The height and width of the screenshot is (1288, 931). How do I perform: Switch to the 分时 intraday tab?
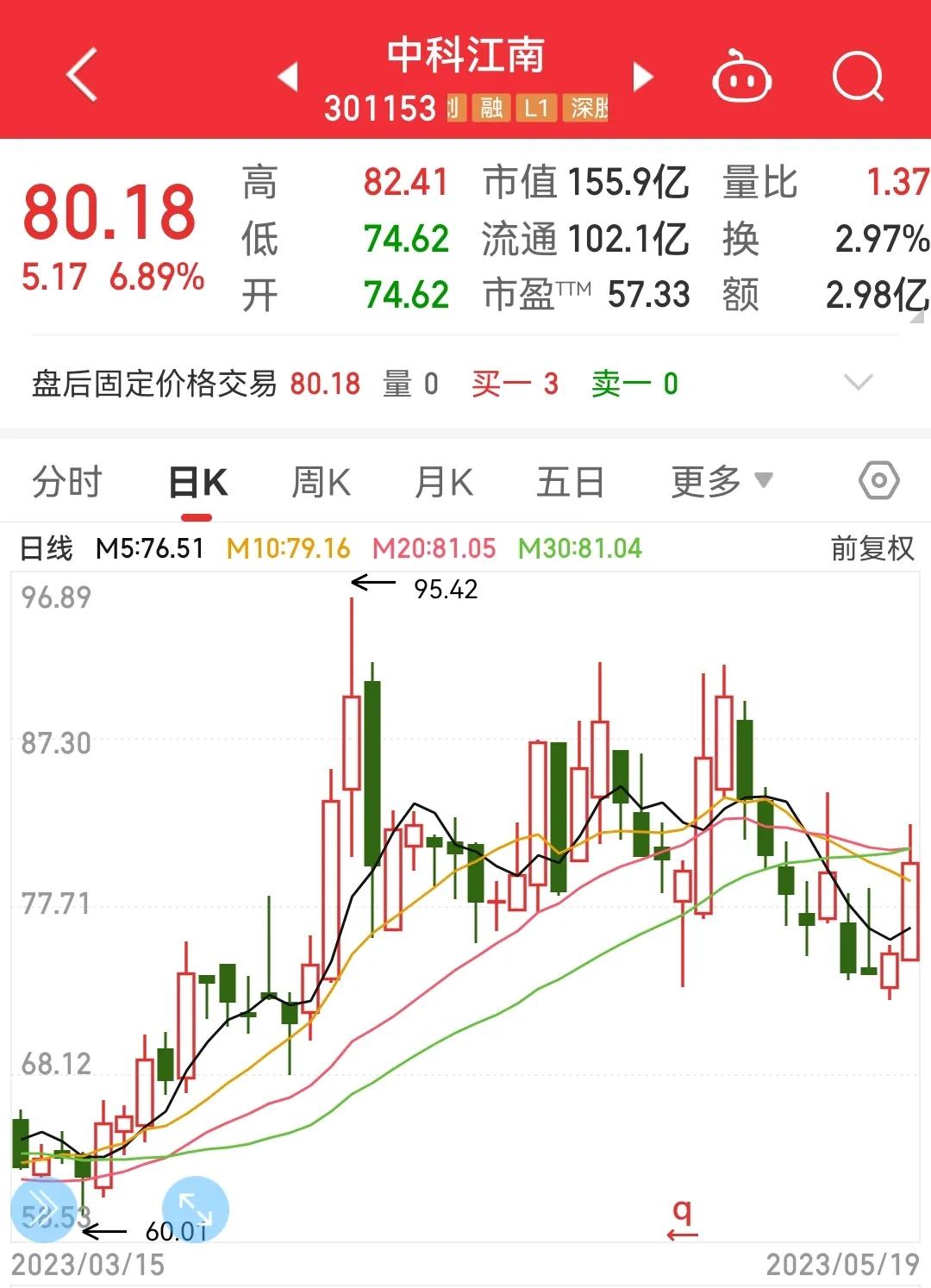[67, 481]
